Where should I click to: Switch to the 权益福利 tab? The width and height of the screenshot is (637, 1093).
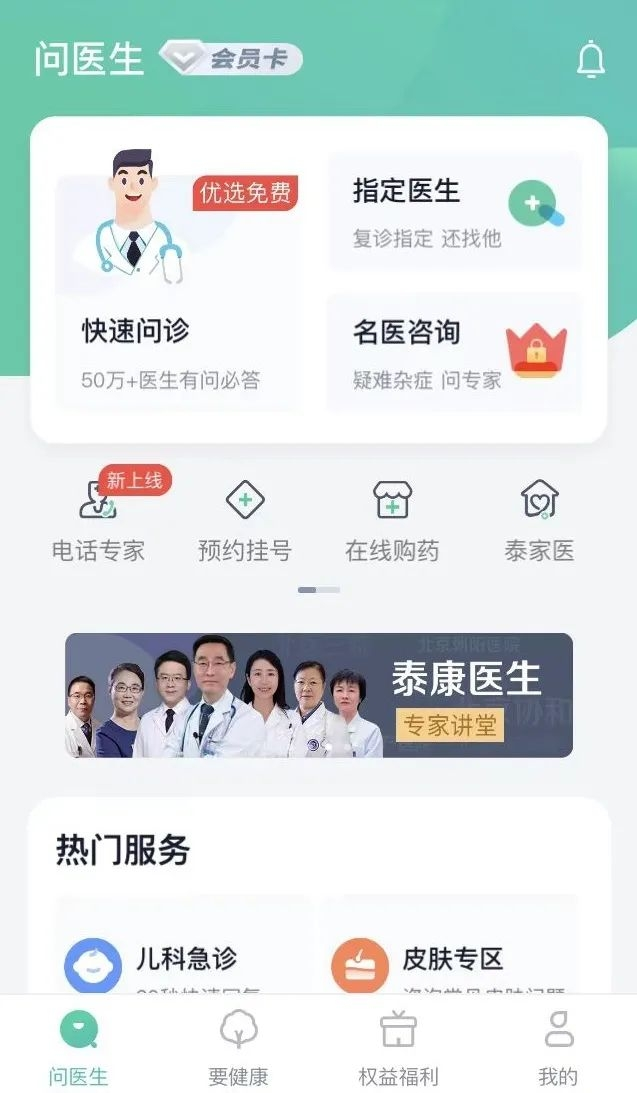coord(398,1047)
